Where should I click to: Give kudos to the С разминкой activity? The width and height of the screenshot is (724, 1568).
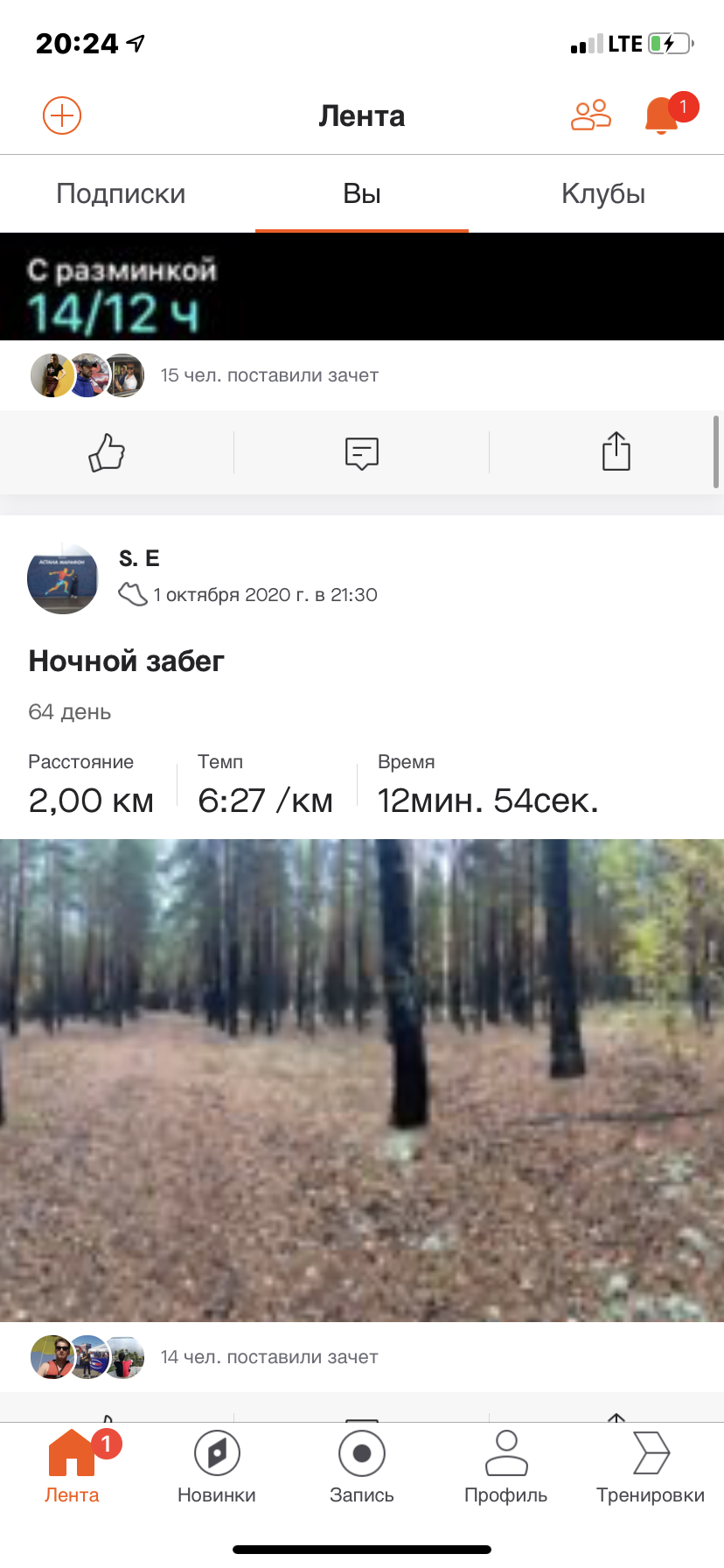(107, 452)
